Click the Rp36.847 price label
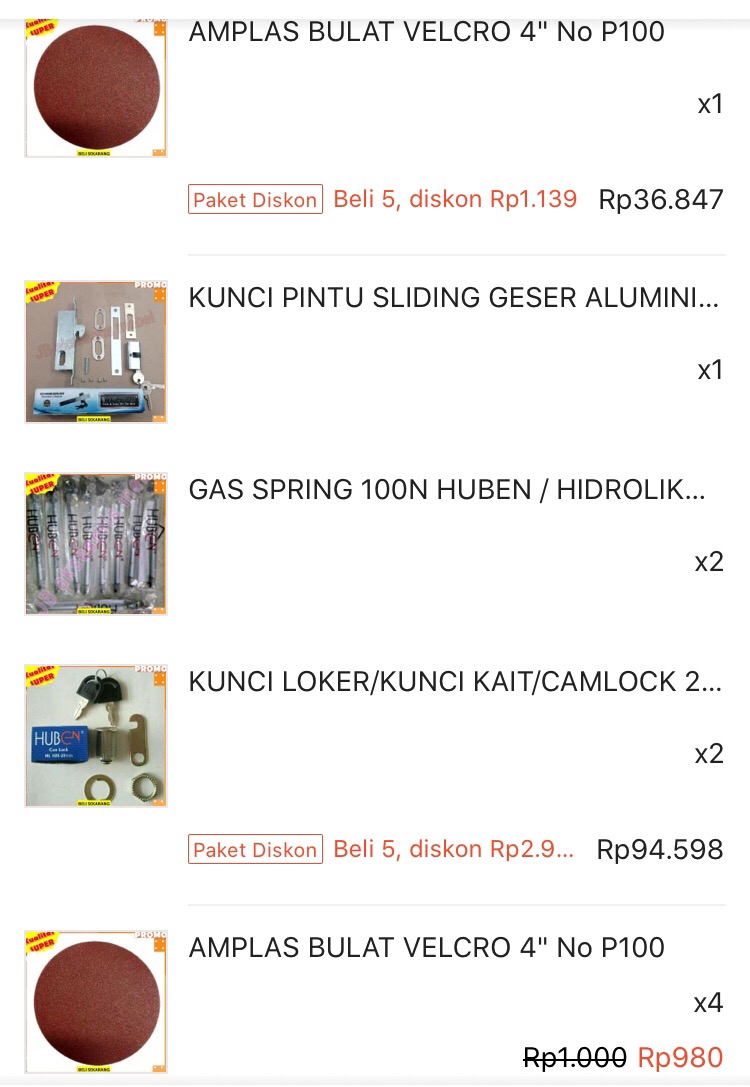The image size is (750, 1087). tap(660, 199)
